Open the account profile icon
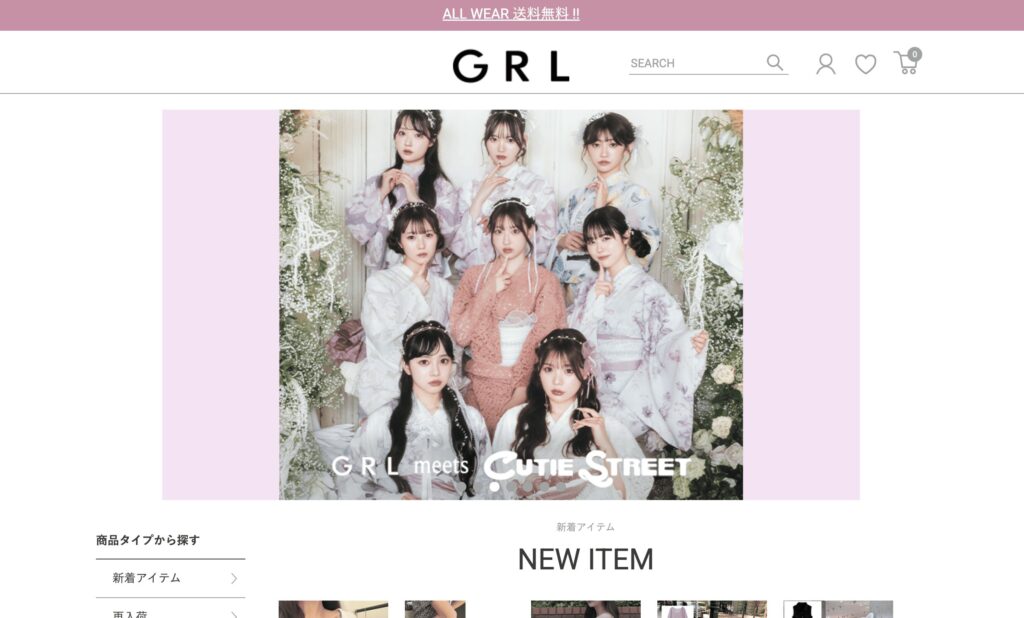The height and width of the screenshot is (618, 1024). tap(826, 64)
